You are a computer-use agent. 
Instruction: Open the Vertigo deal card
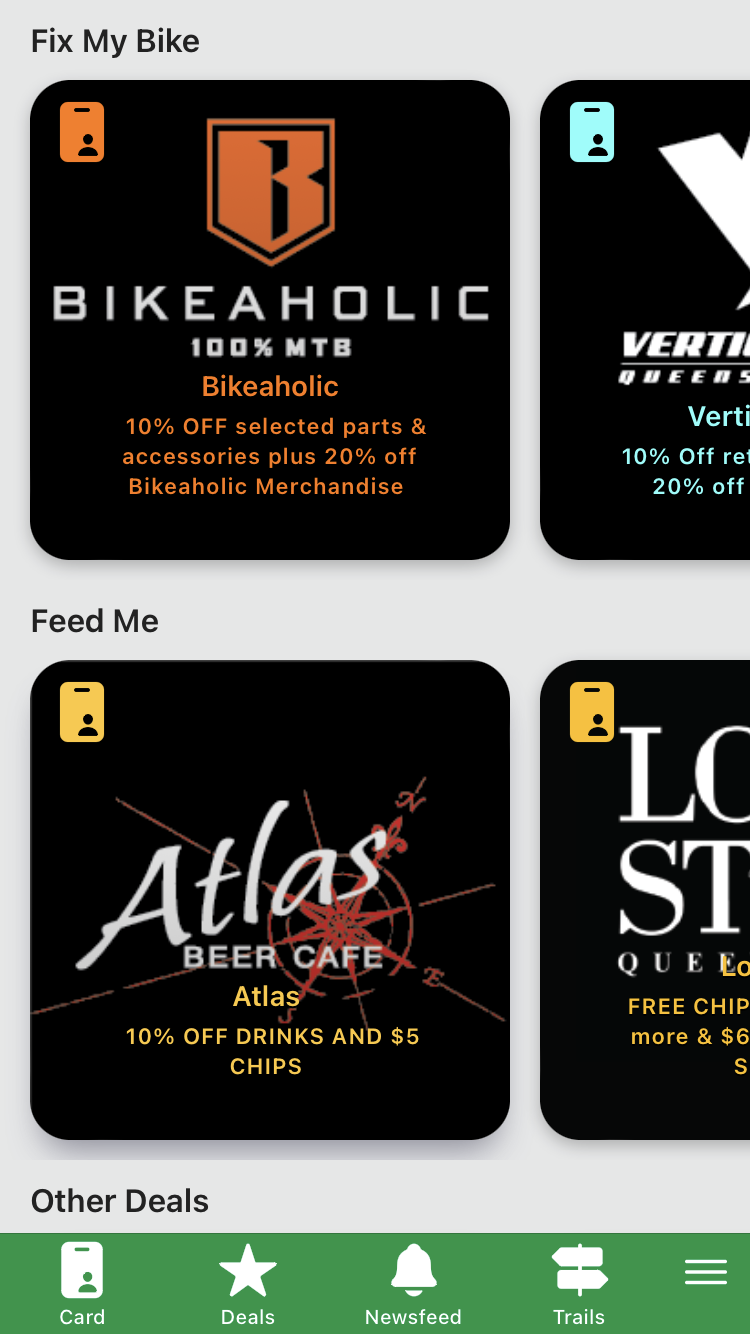645,320
